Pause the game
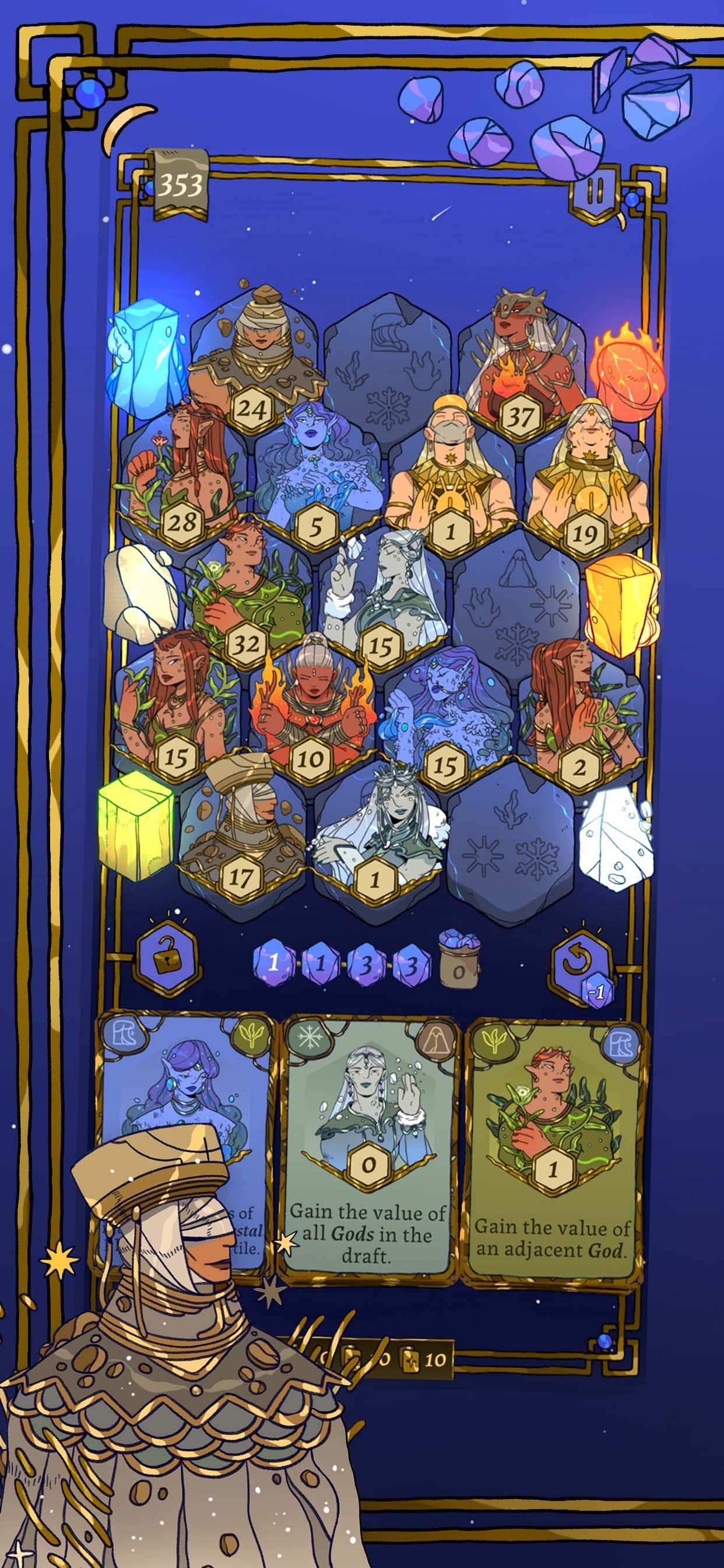The image size is (724, 1568). point(595,193)
